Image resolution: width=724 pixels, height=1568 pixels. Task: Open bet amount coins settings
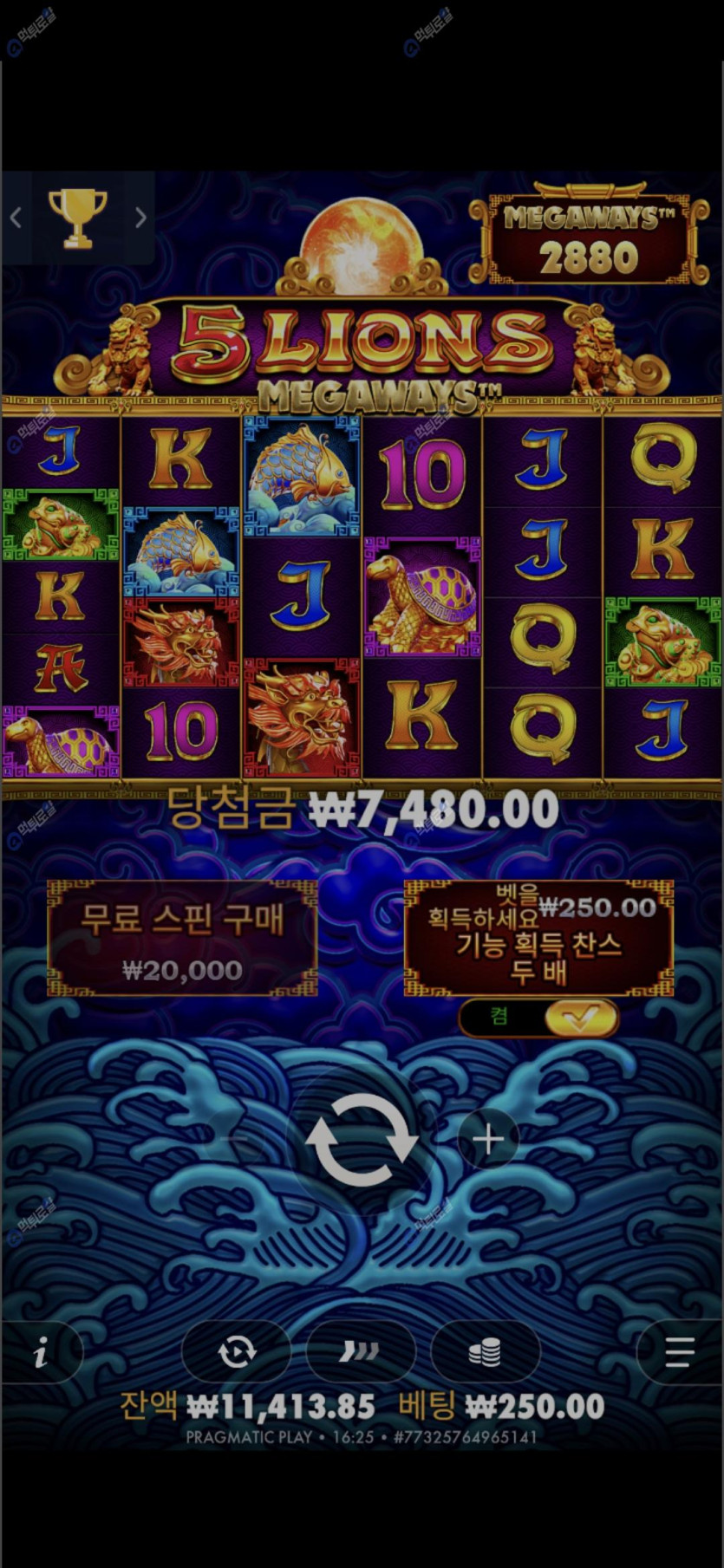click(485, 1351)
